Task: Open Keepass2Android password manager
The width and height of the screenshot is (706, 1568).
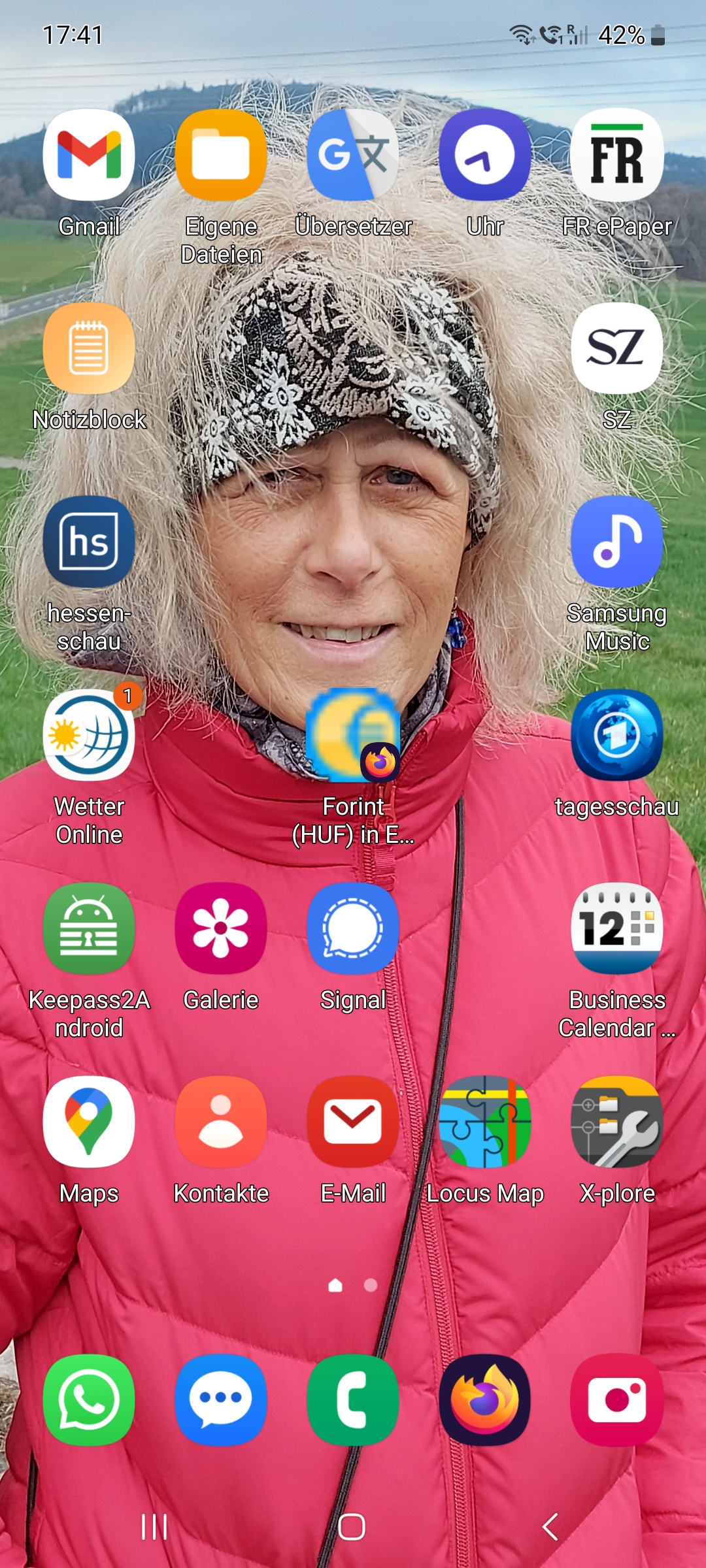Action: [89, 929]
